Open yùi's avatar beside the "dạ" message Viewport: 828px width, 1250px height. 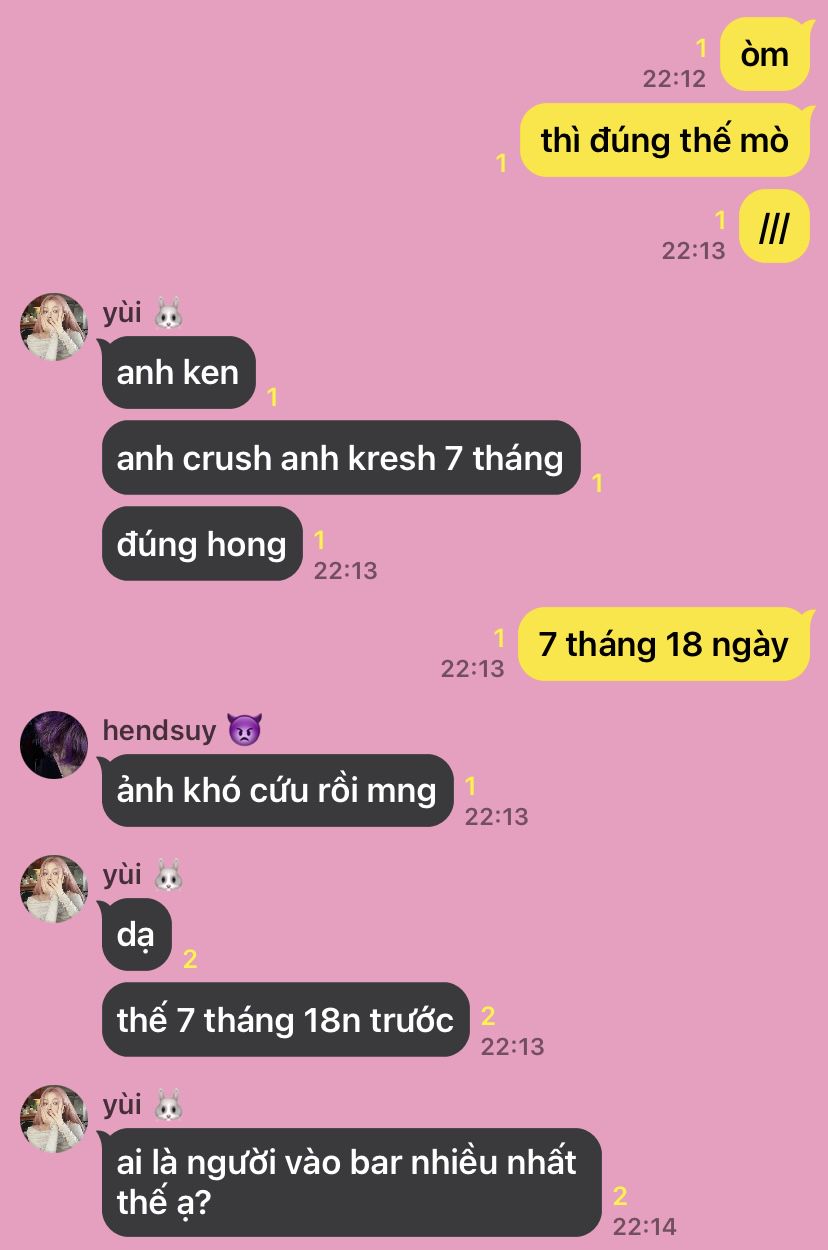pyautogui.click(x=54, y=889)
